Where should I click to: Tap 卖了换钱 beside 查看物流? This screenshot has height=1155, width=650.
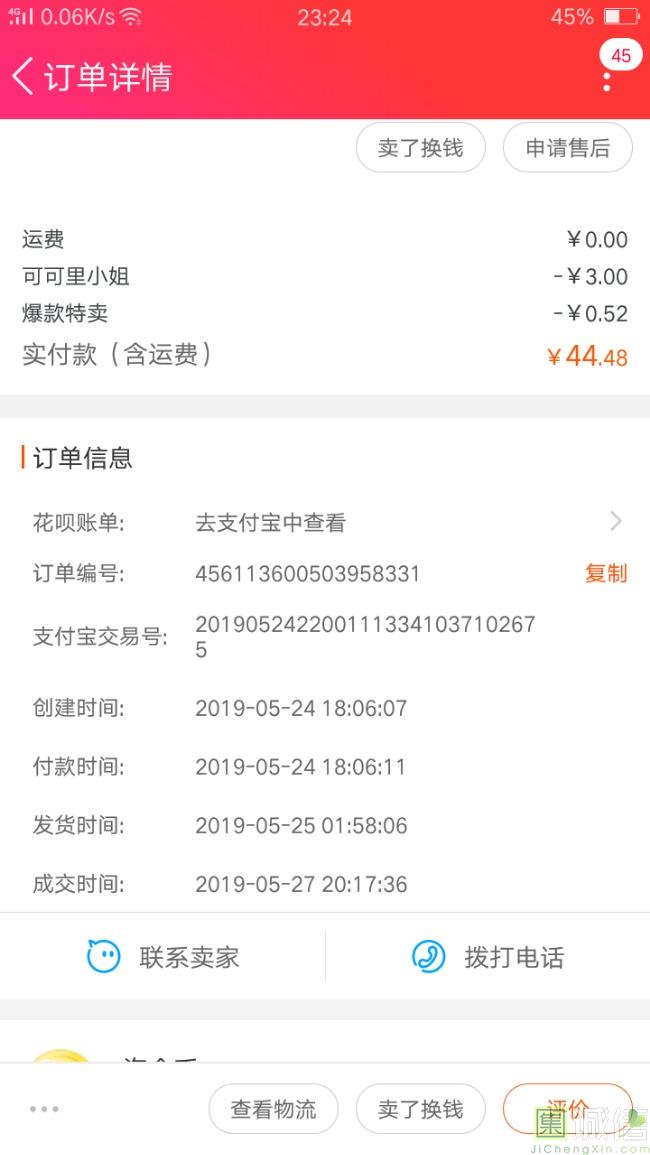pyautogui.click(x=420, y=1109)
